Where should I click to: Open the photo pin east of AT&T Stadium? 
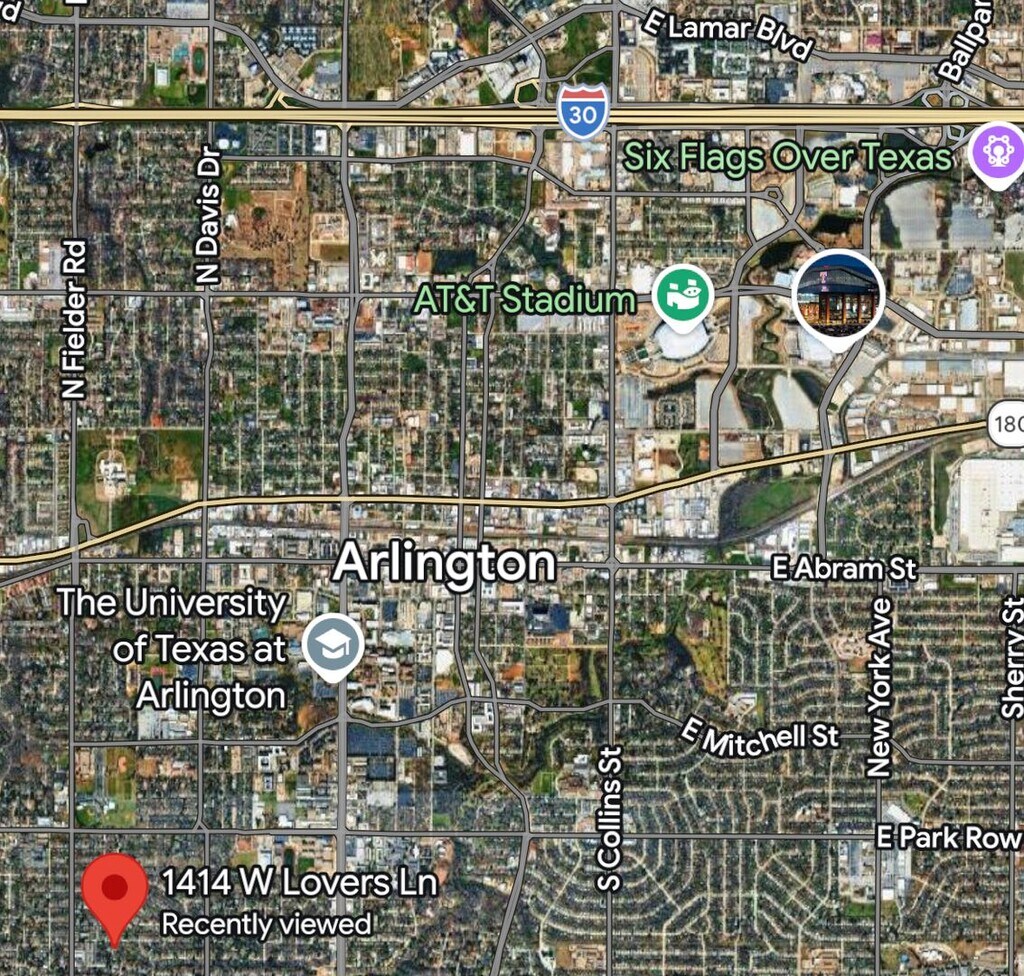(x=839, y=295)
